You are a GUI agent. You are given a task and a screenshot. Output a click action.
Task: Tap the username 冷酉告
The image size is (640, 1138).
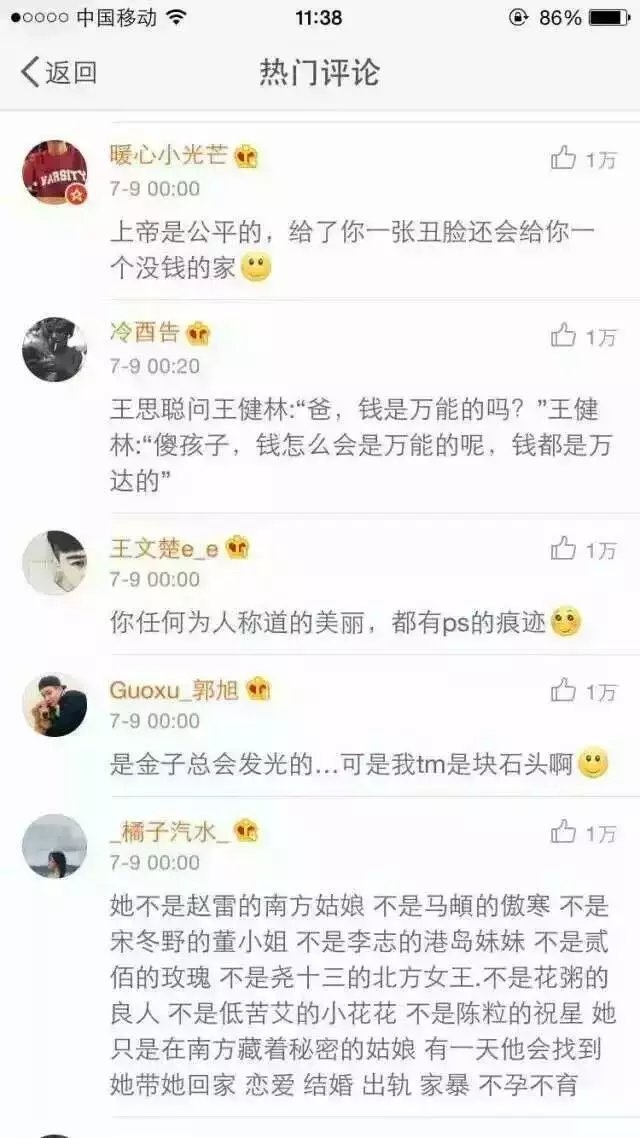tap(144, 332)
